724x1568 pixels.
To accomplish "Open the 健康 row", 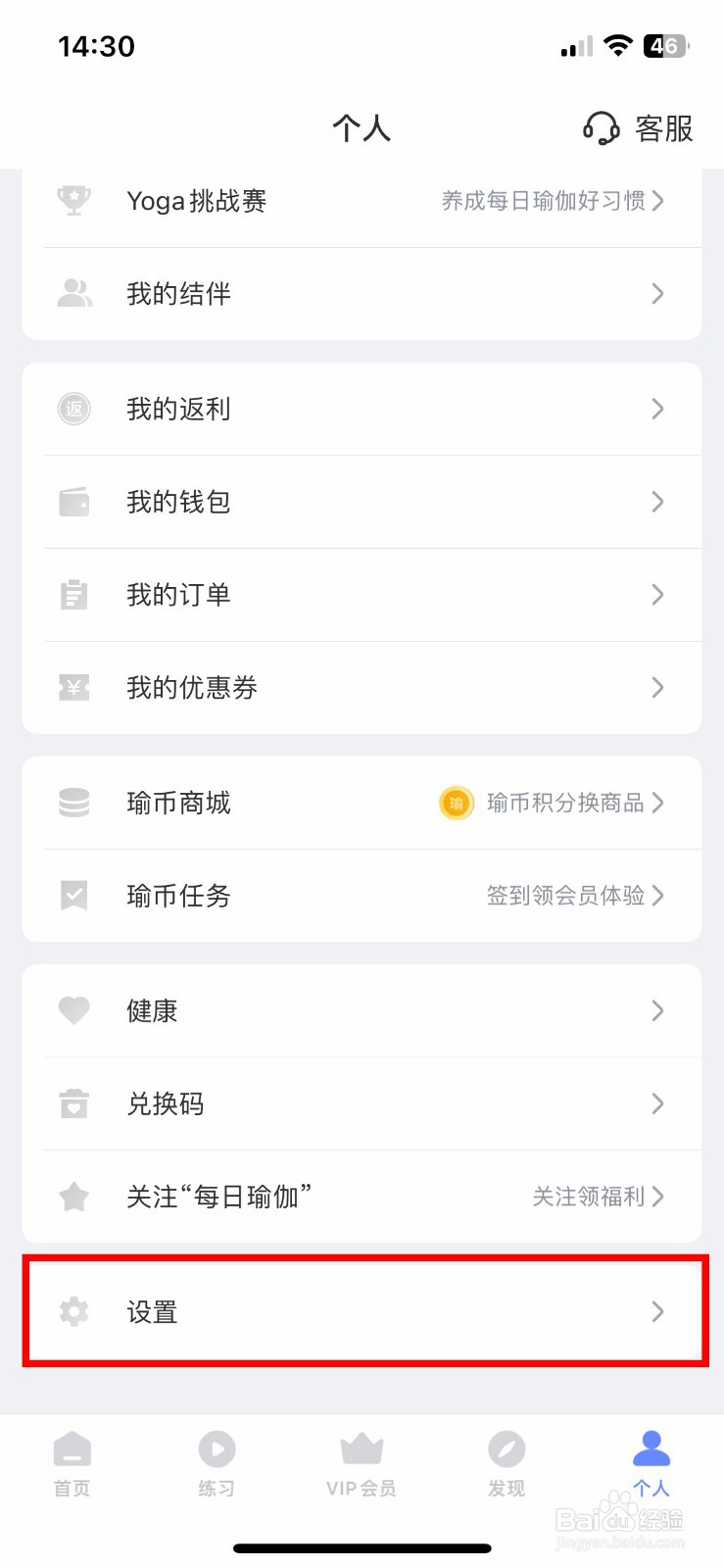I will tap(362, 1010).
